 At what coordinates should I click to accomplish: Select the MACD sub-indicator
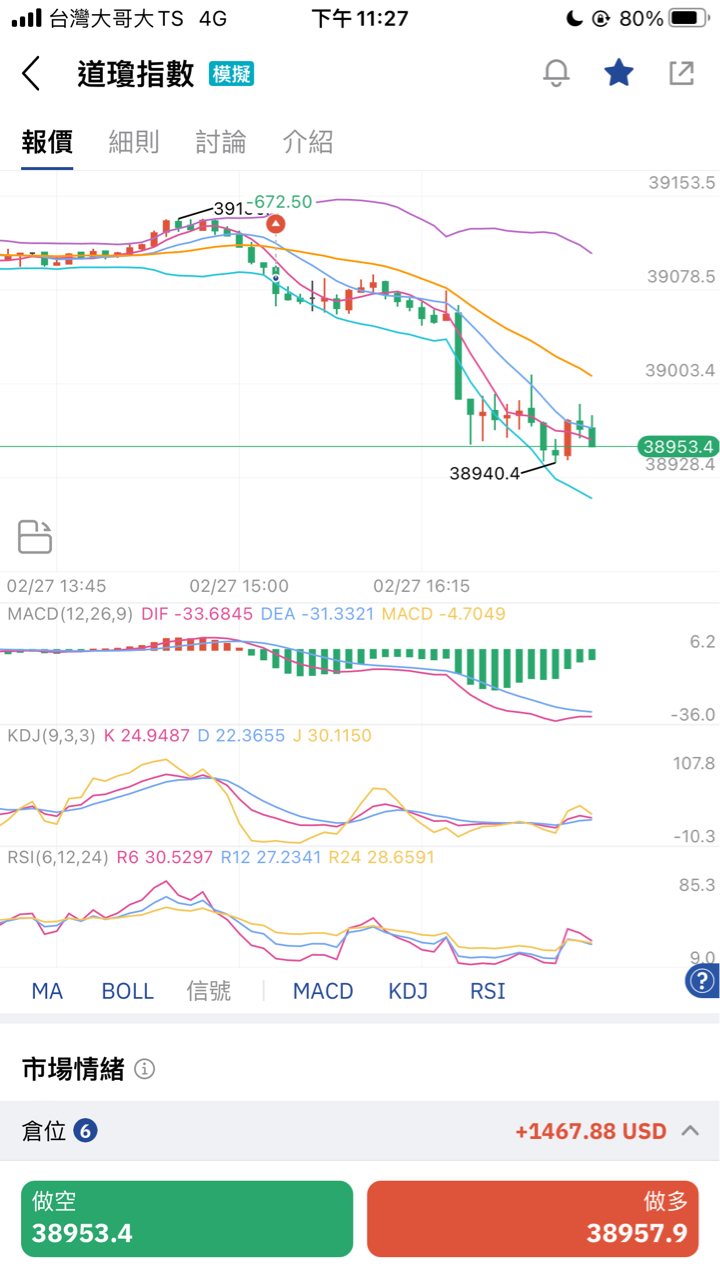(323, 991)
